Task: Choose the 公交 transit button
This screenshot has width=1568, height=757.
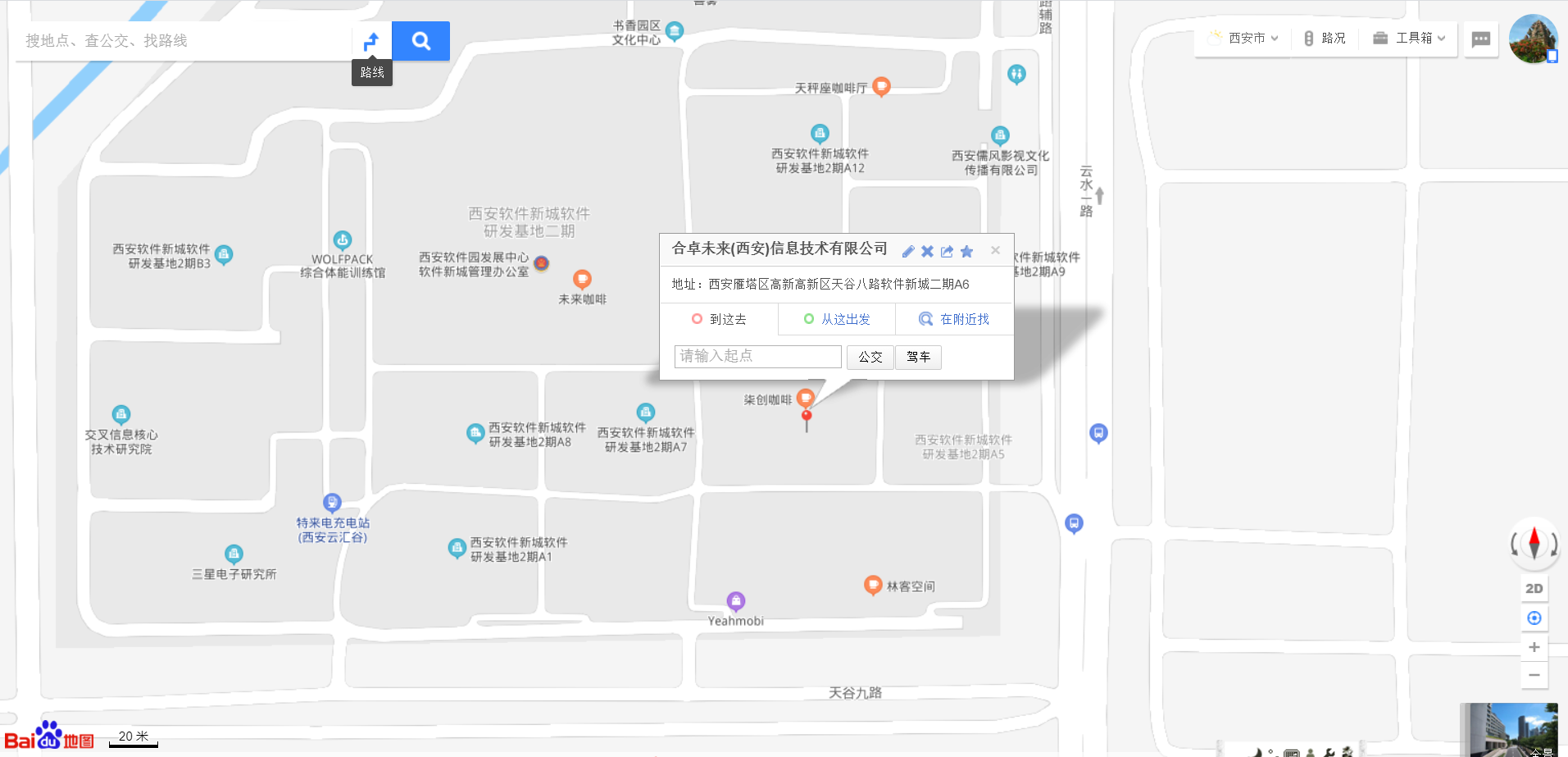Action: [870, 357]
